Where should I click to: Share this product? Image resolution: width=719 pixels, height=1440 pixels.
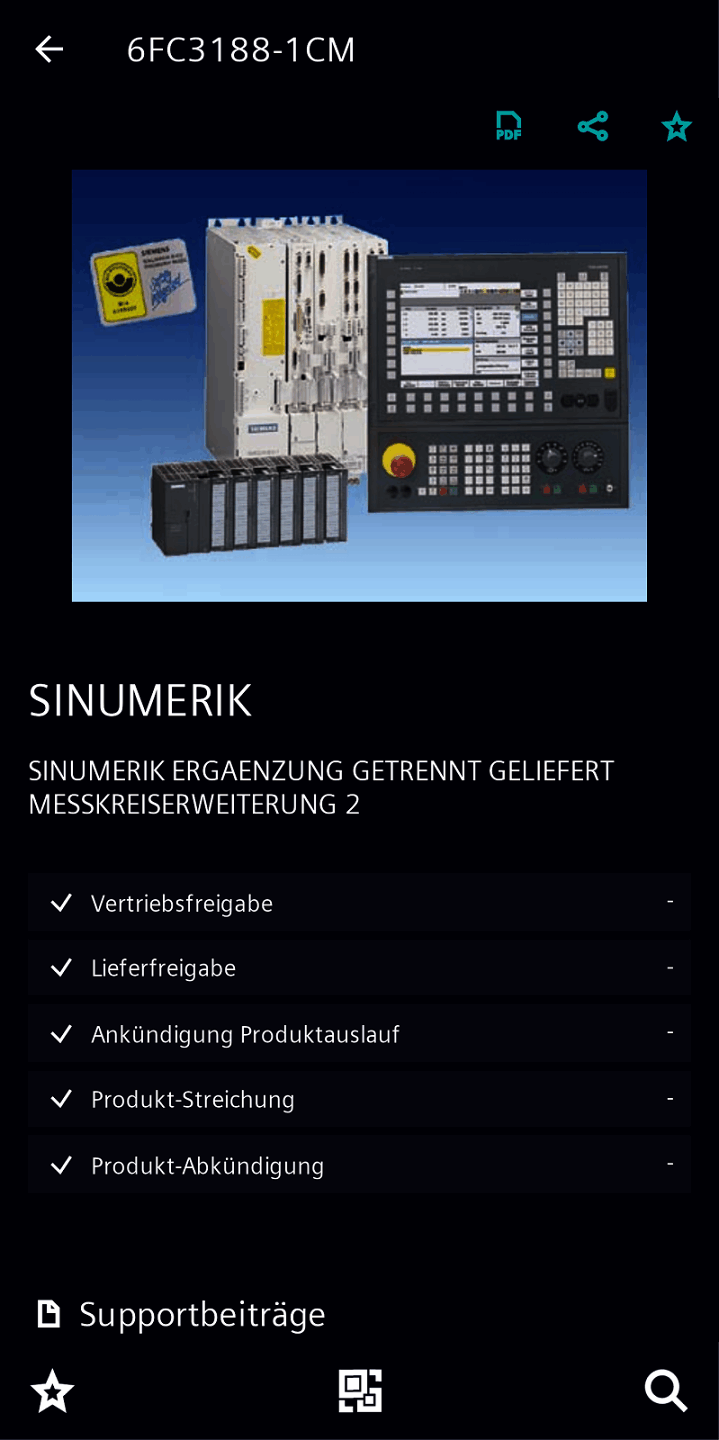(x=593, y=126)
